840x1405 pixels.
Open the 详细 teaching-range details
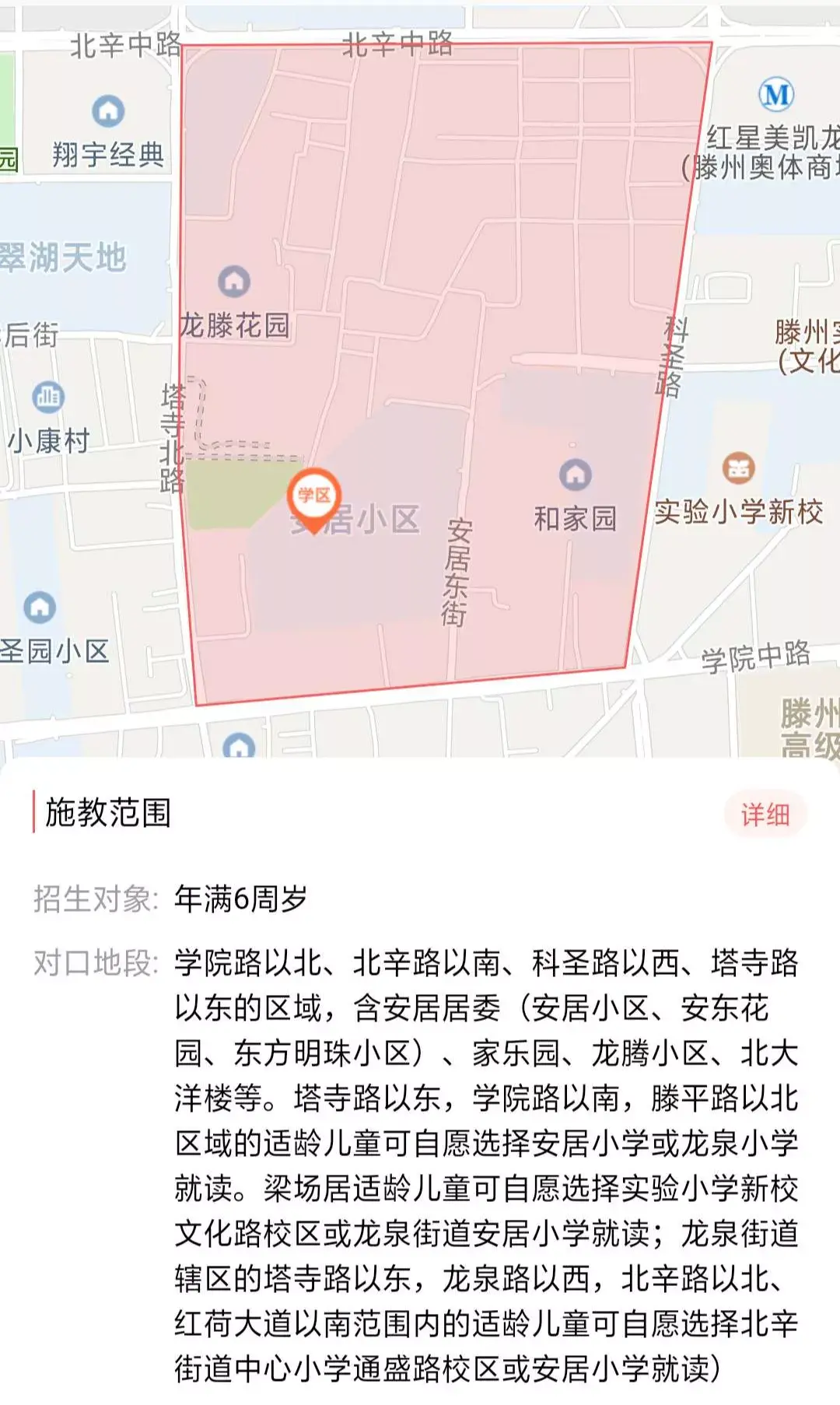[x=765, y=814]
